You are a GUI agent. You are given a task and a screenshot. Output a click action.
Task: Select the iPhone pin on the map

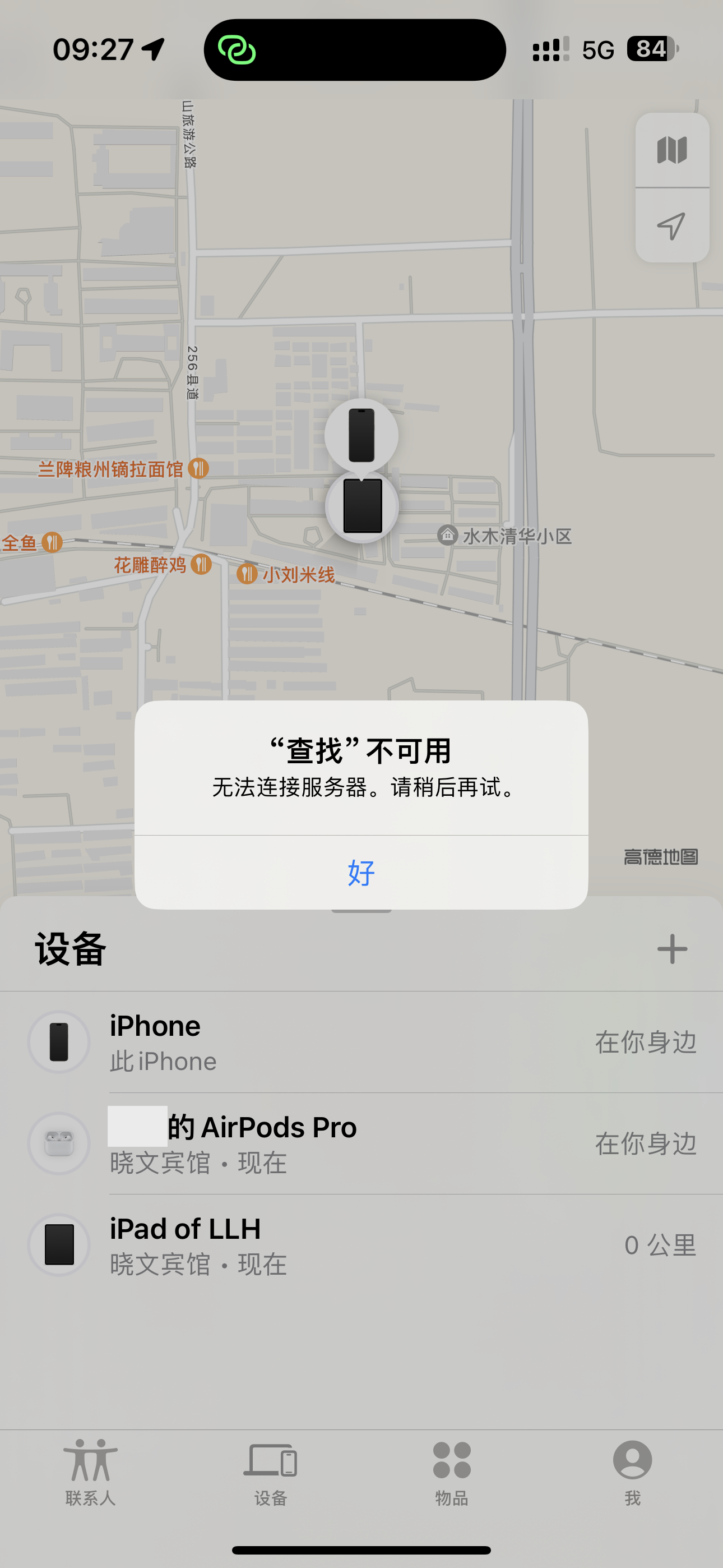pyautogui.click(x=361, y=435)
